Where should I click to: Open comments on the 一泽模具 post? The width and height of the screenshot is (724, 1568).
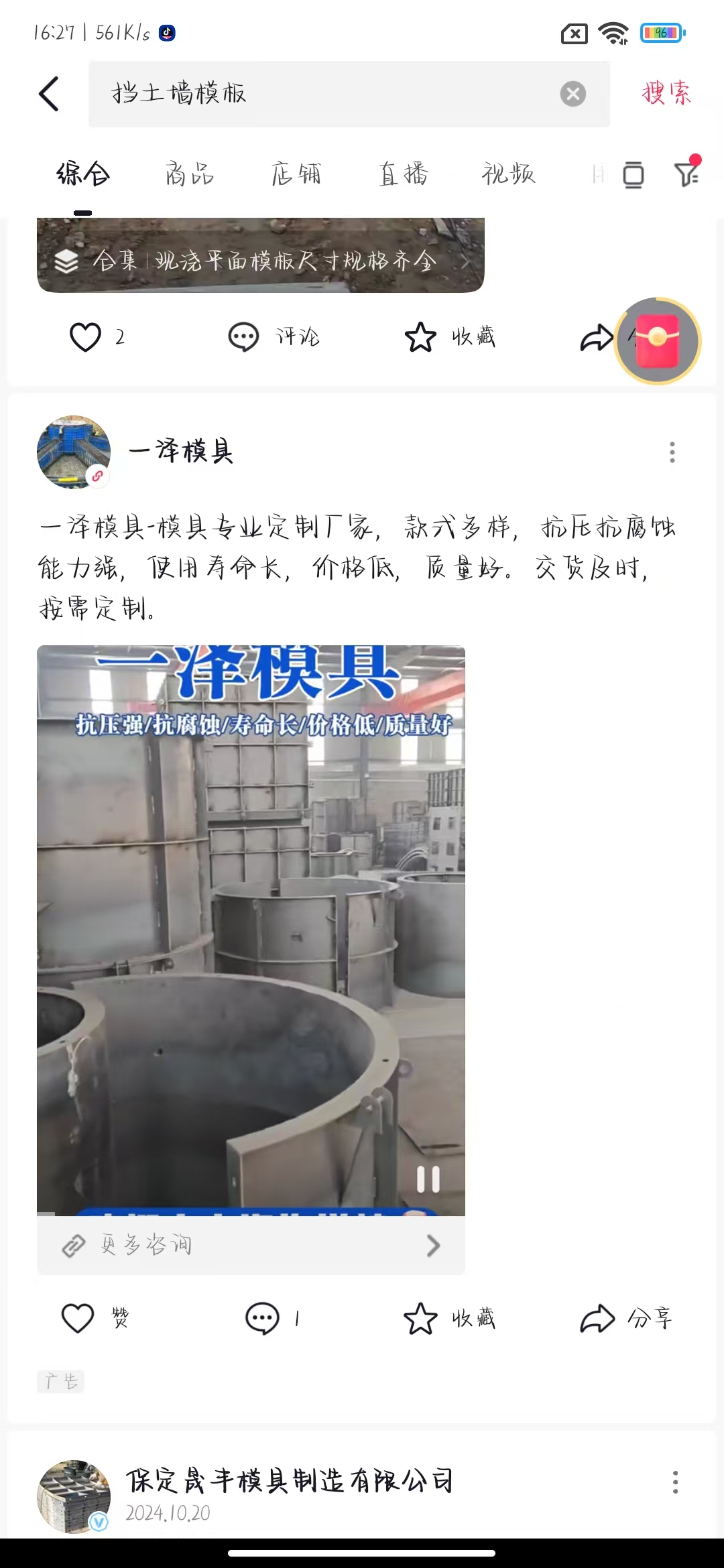tap(263, 1318)
